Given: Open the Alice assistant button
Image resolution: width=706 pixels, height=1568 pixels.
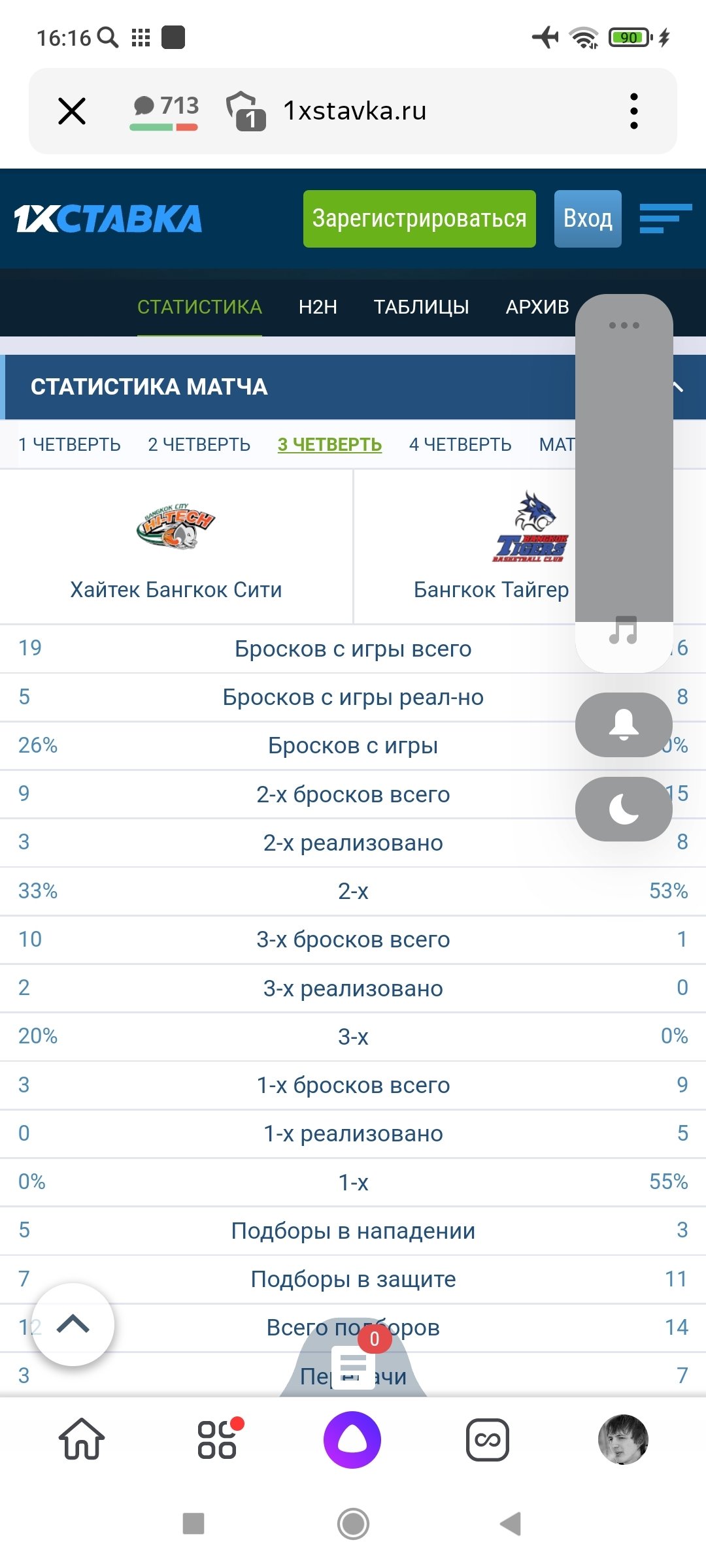Looking at the screenshot, I should 352,1440.
